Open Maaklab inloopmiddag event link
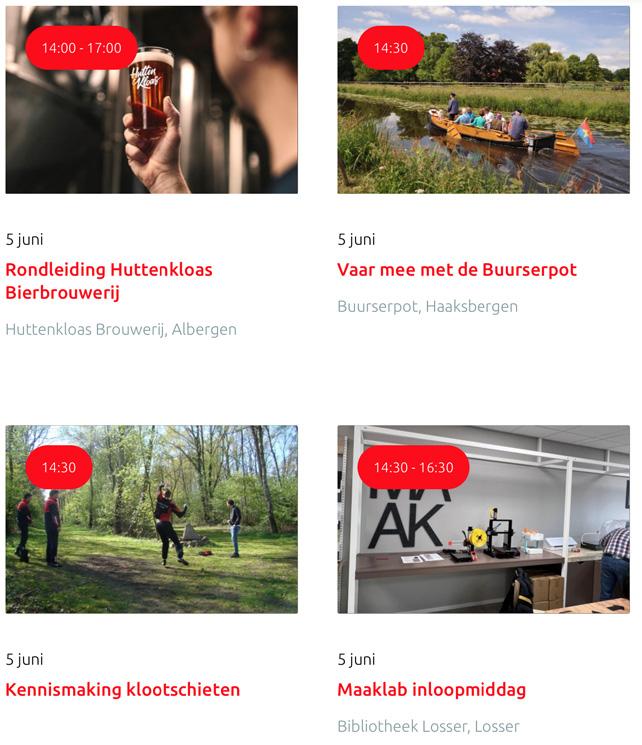 [x=431, y=689]
